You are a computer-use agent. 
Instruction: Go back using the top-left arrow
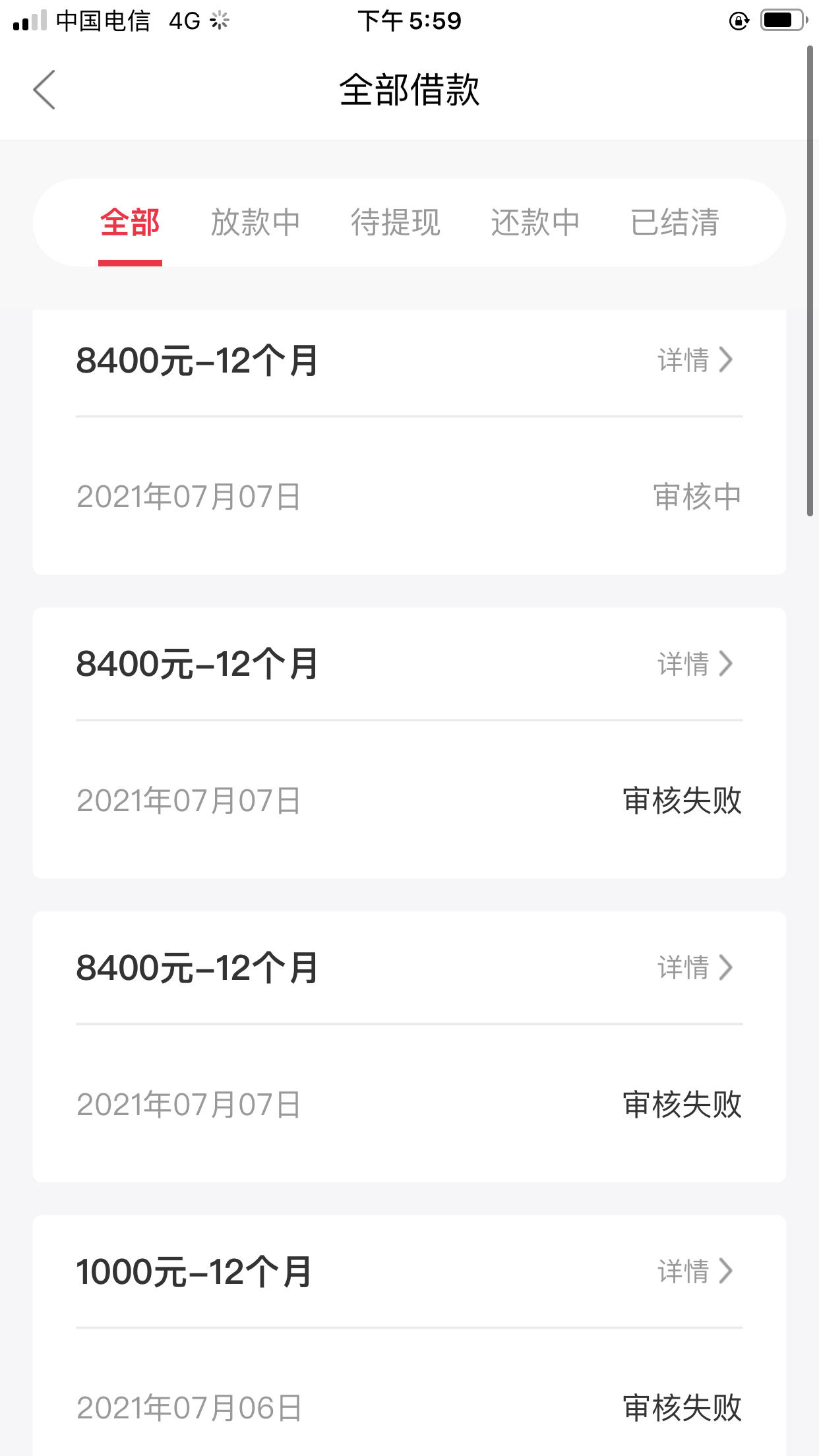click(x=44, y=90)
